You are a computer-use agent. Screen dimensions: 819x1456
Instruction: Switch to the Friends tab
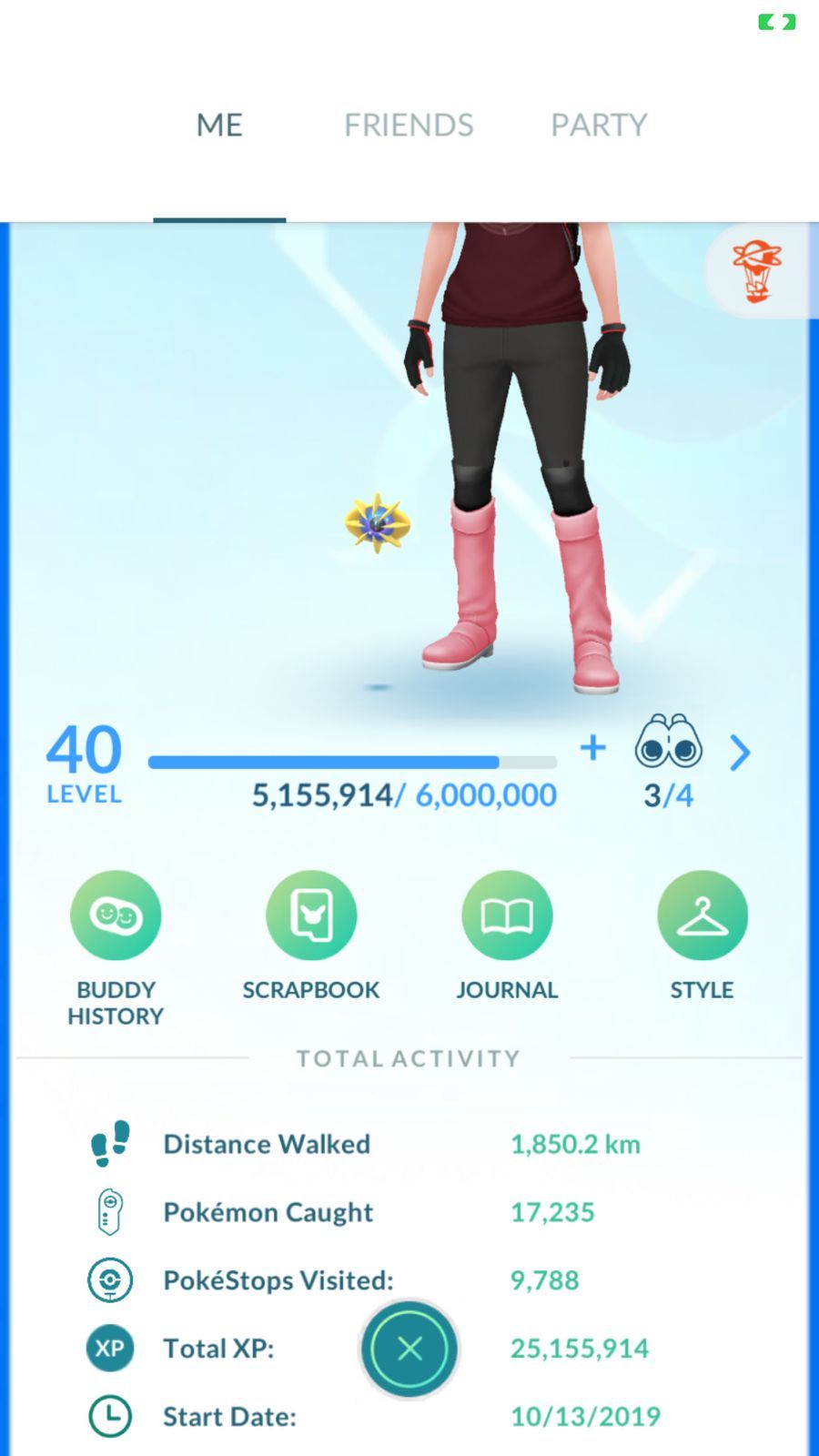tap(409, 125)
